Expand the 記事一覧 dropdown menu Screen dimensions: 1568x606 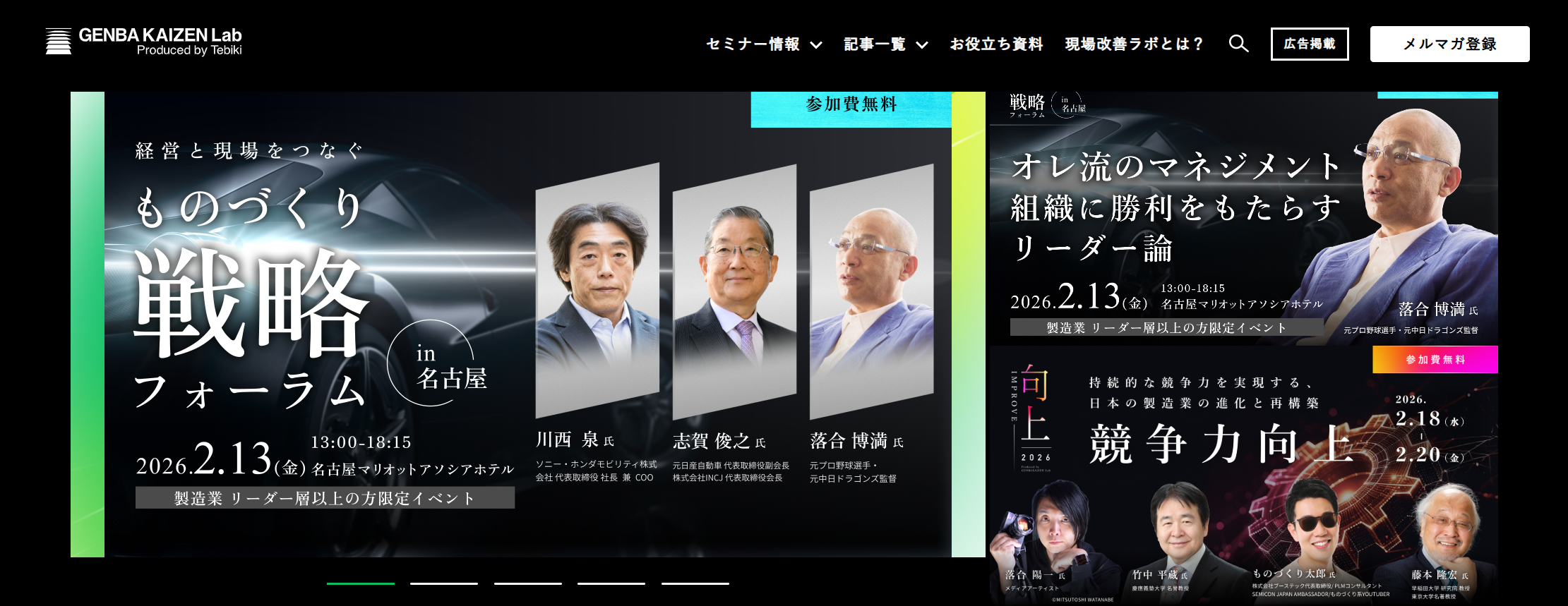(x=885, y=44)
